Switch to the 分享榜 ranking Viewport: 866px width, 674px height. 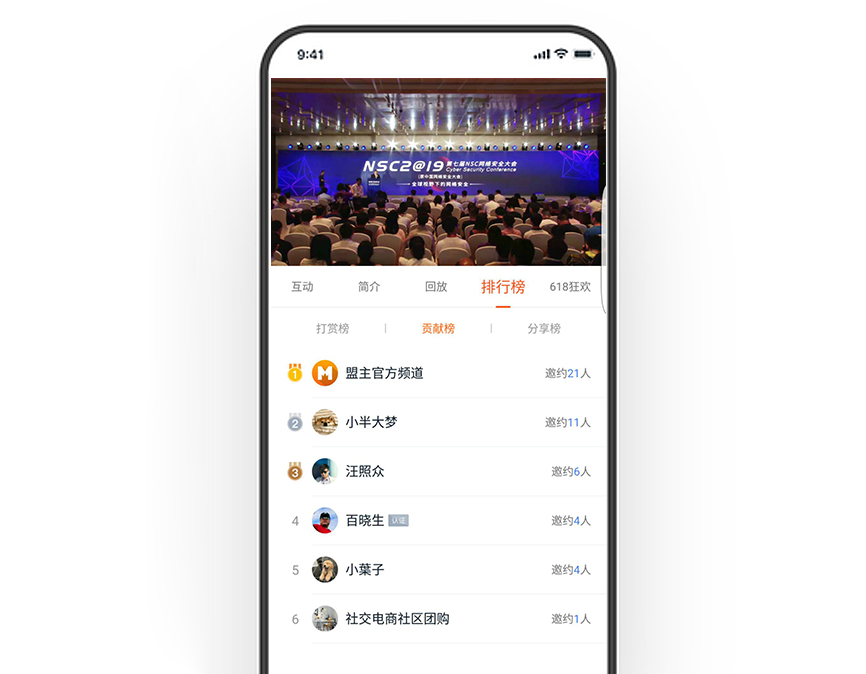(544, 329)
